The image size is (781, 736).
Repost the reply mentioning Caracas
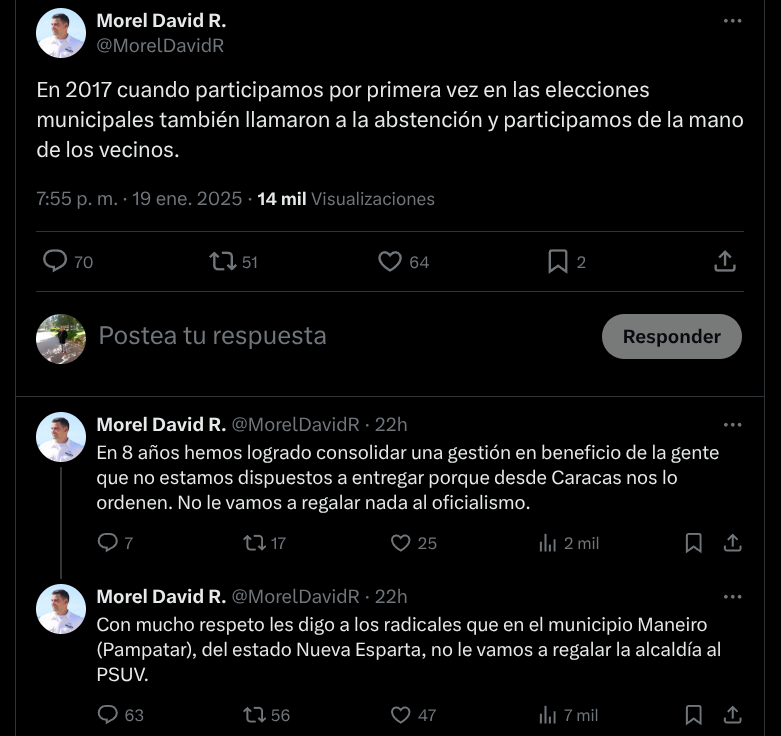254,543
